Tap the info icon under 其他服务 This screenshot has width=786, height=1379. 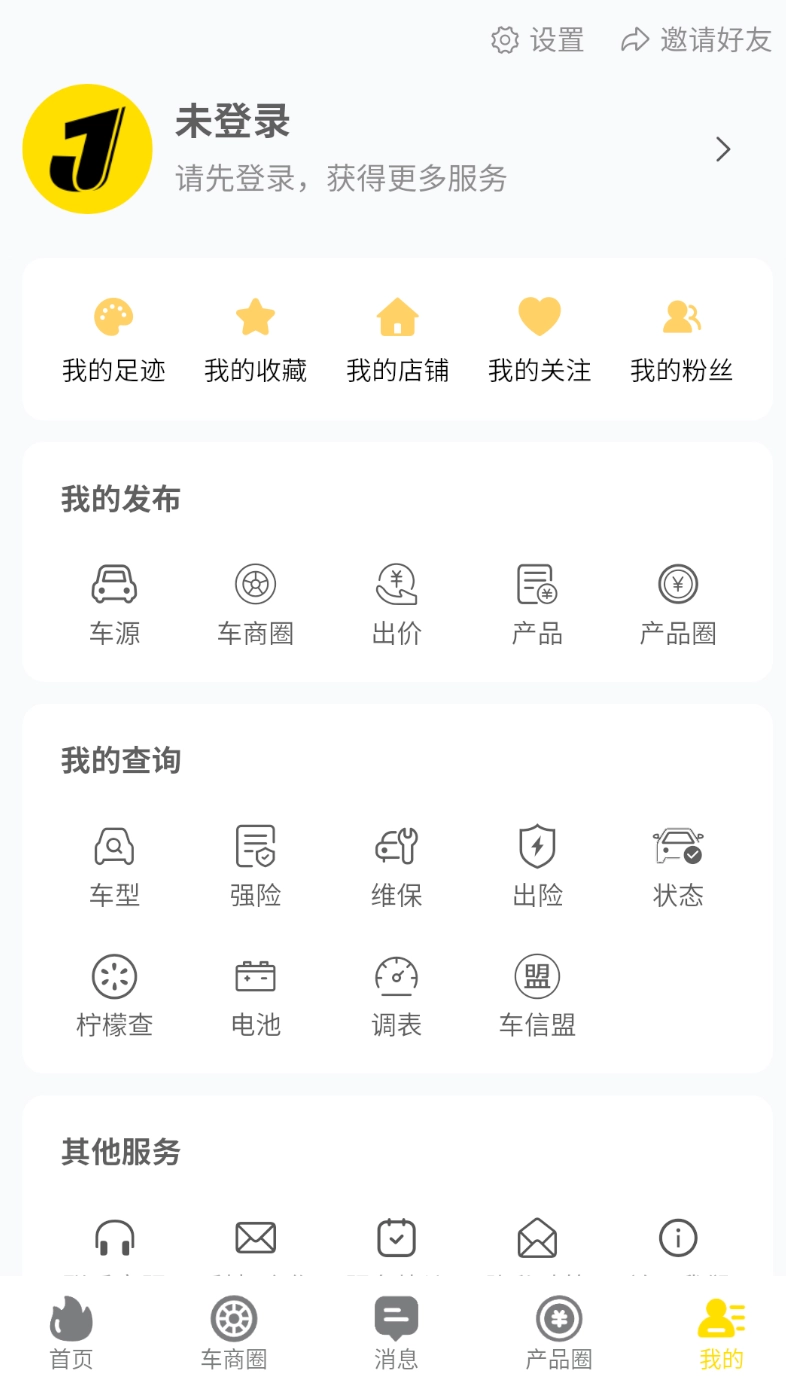coord(678,1238)
